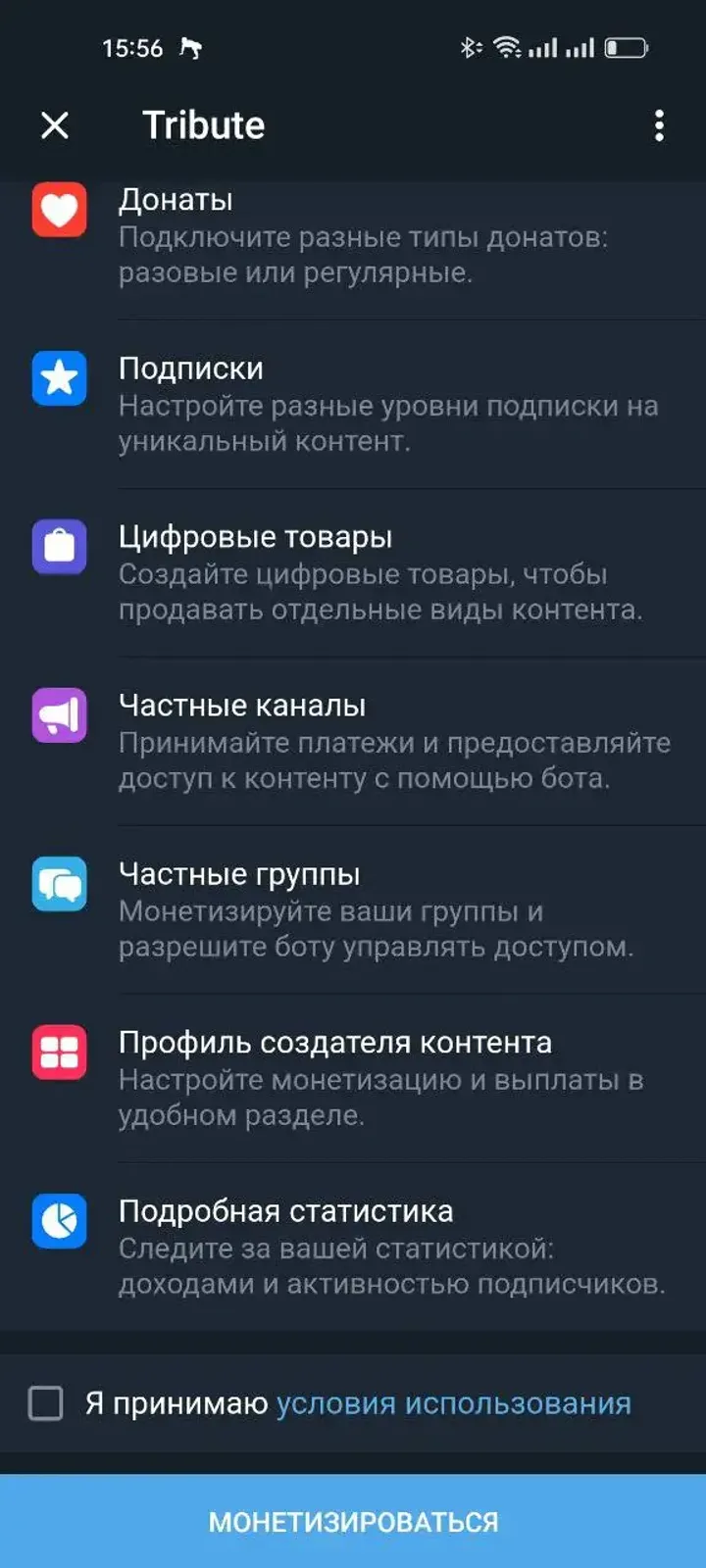Check the terms acceptance checkbox
The image size is (706, 1568).
click(x=46, y=1403)
